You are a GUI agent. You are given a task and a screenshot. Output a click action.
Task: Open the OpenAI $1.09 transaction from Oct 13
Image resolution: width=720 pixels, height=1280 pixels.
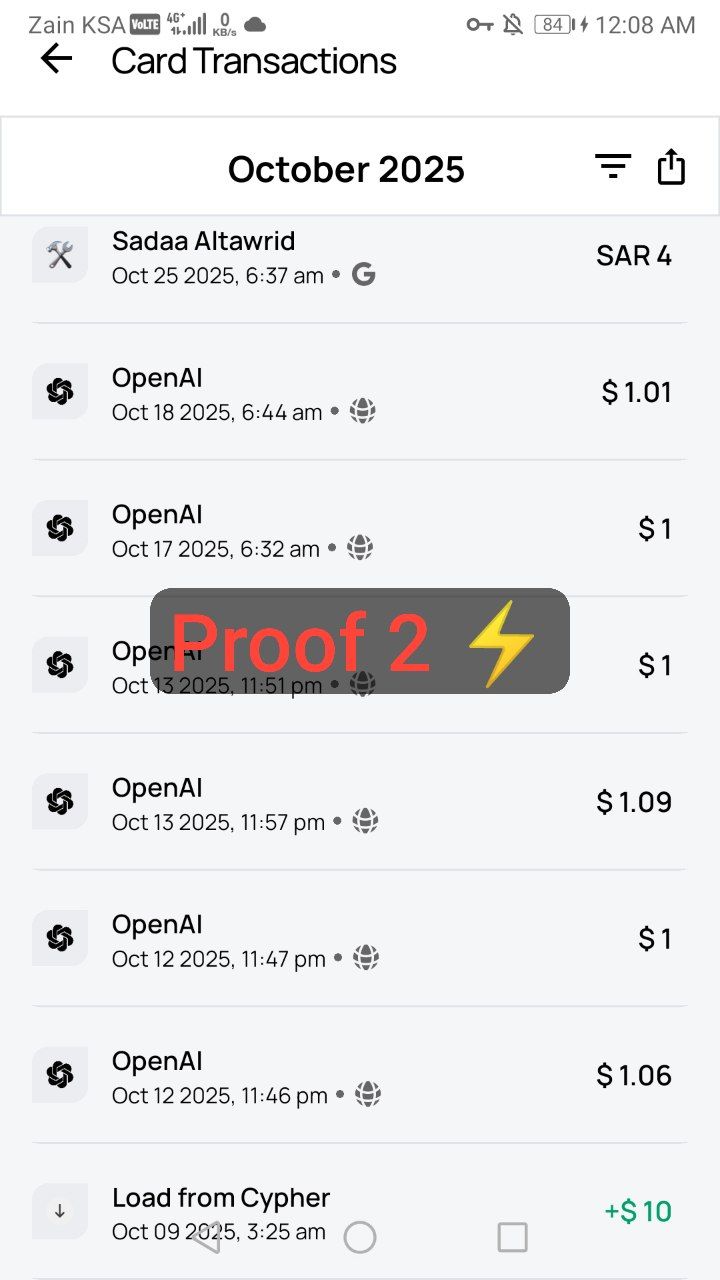[x=360, y=802]
